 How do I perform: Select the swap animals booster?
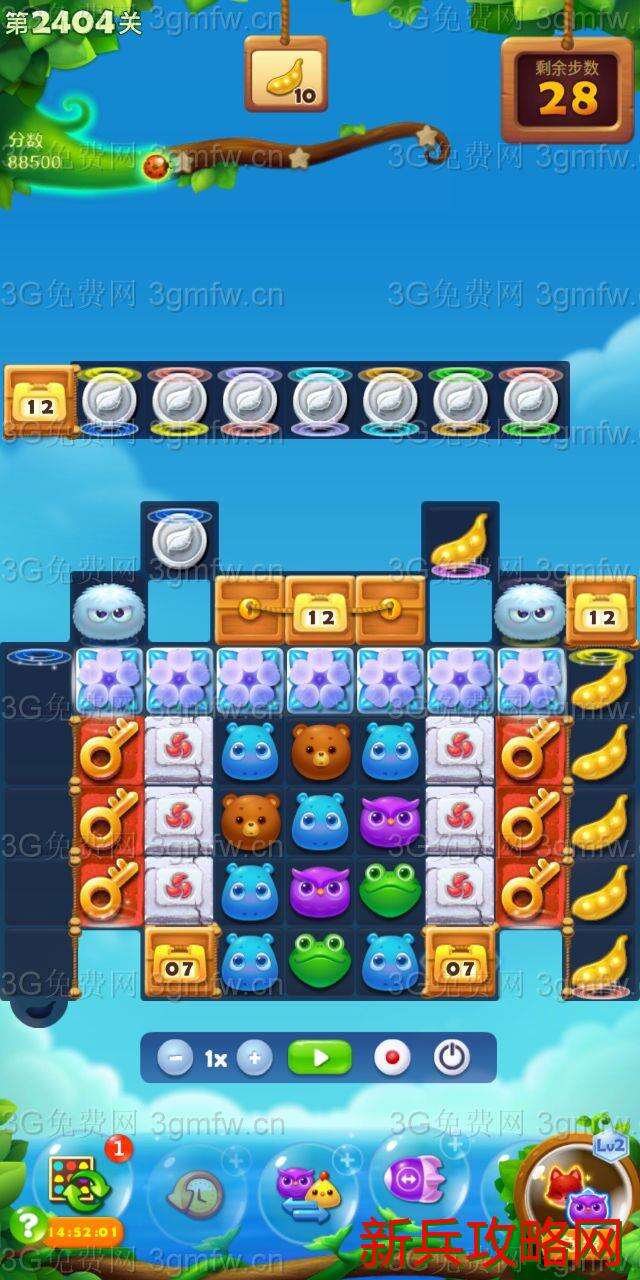pyautogui.click(x=308, y=1190)
